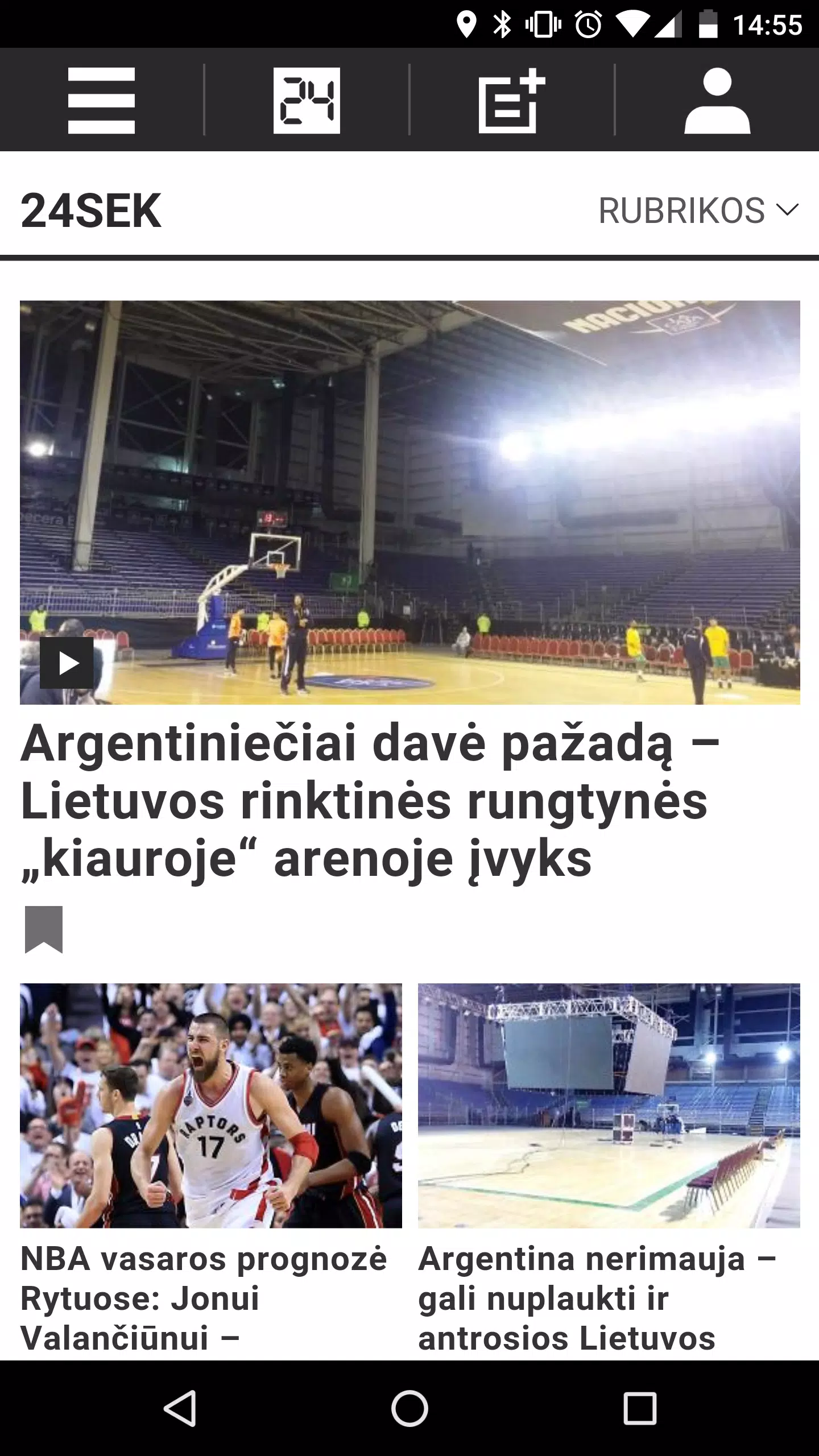Go to the 24 home feed

(x=307, y=101)
